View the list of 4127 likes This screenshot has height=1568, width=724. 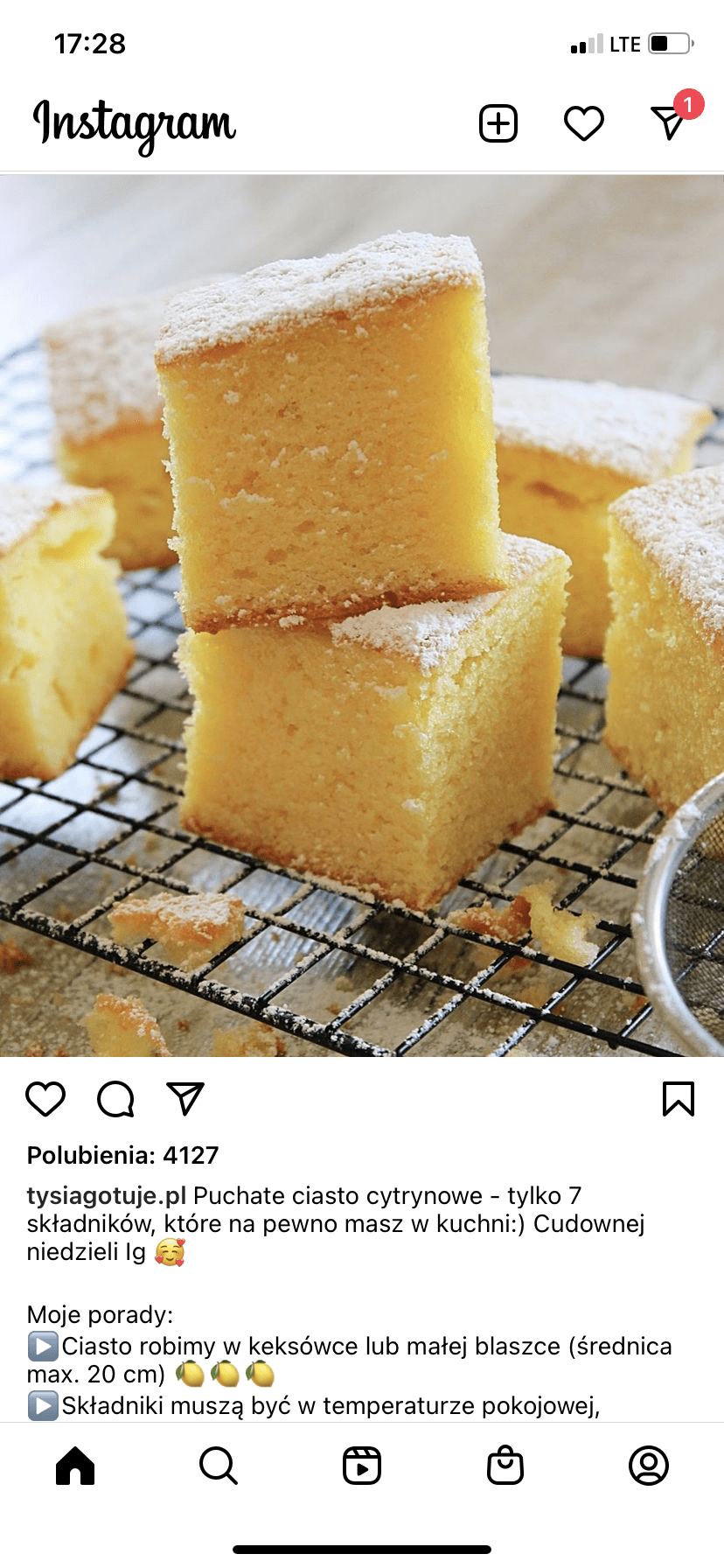tap(122, 1155)
